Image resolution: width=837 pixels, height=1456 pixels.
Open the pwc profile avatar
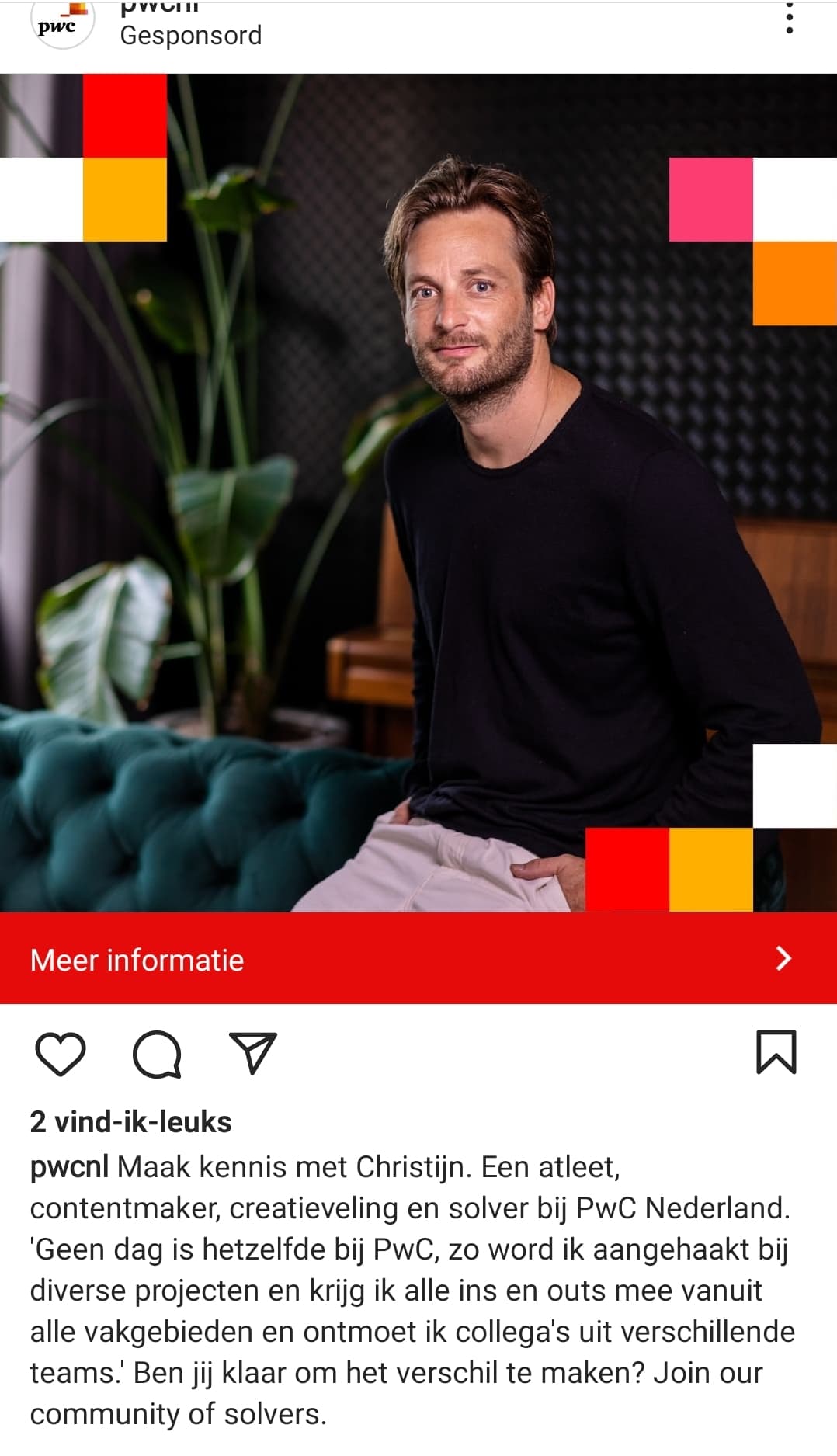click(x=61, y=23)
